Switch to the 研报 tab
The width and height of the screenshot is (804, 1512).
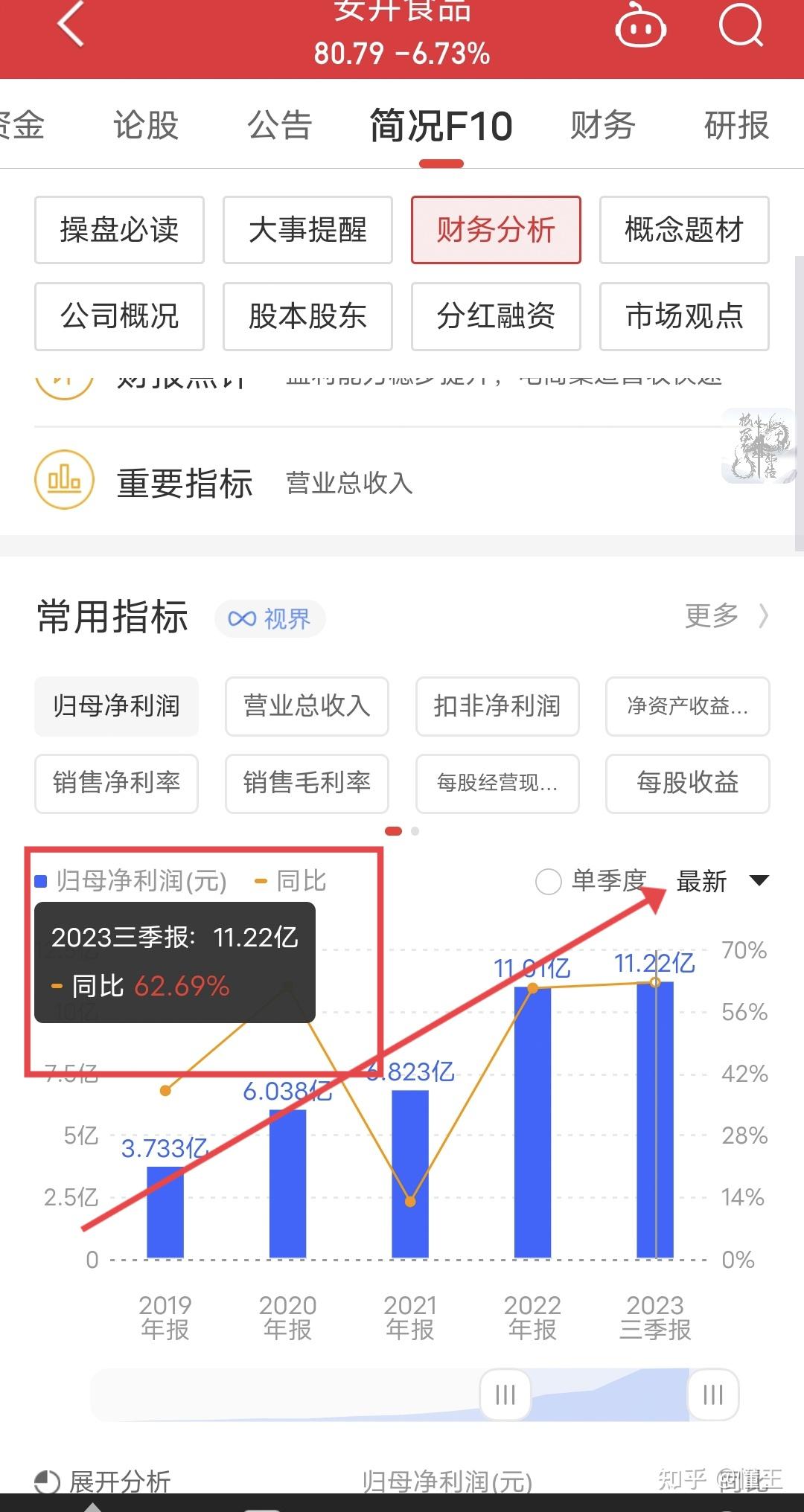[x=736, y=125]
